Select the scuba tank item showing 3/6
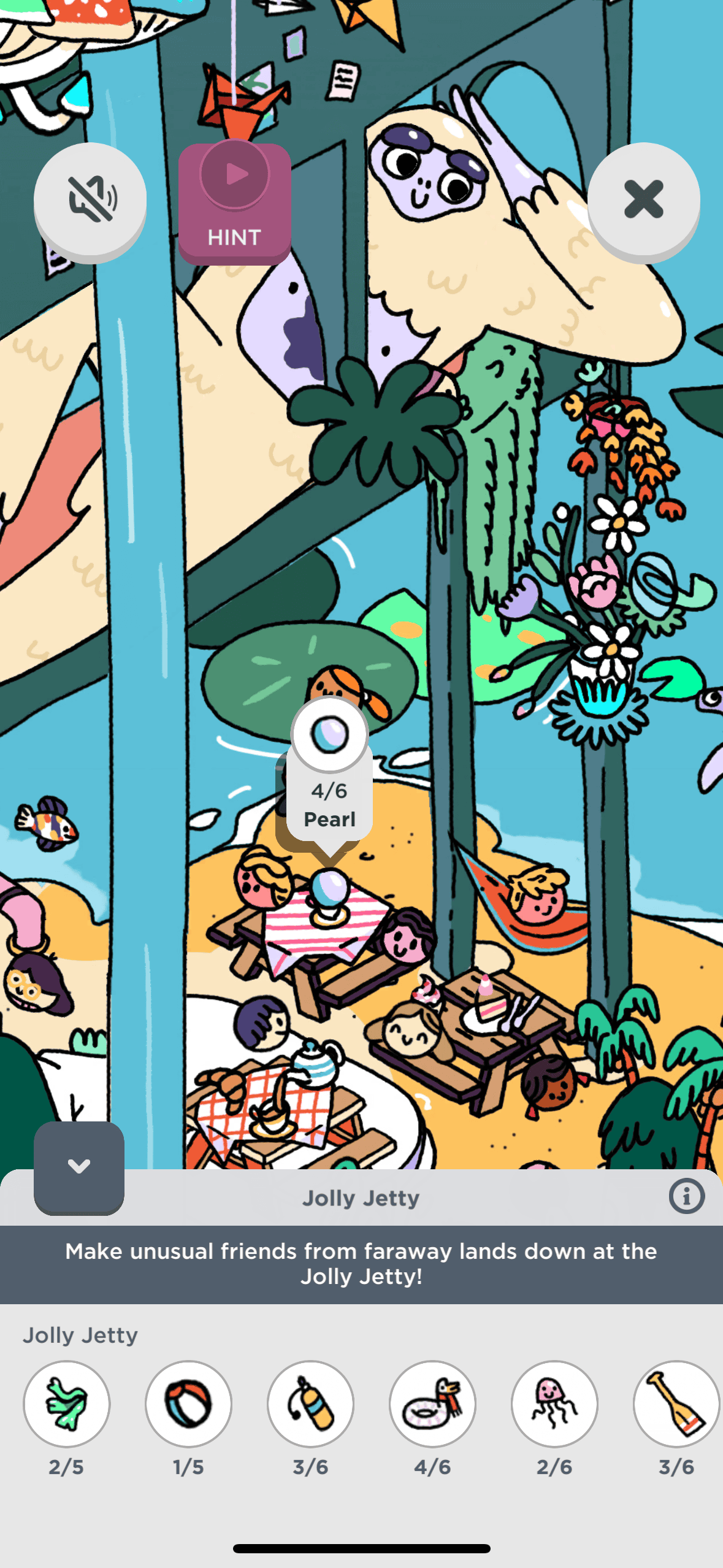The height and width of the screenshot is (1568, 723). [310, 1404]
